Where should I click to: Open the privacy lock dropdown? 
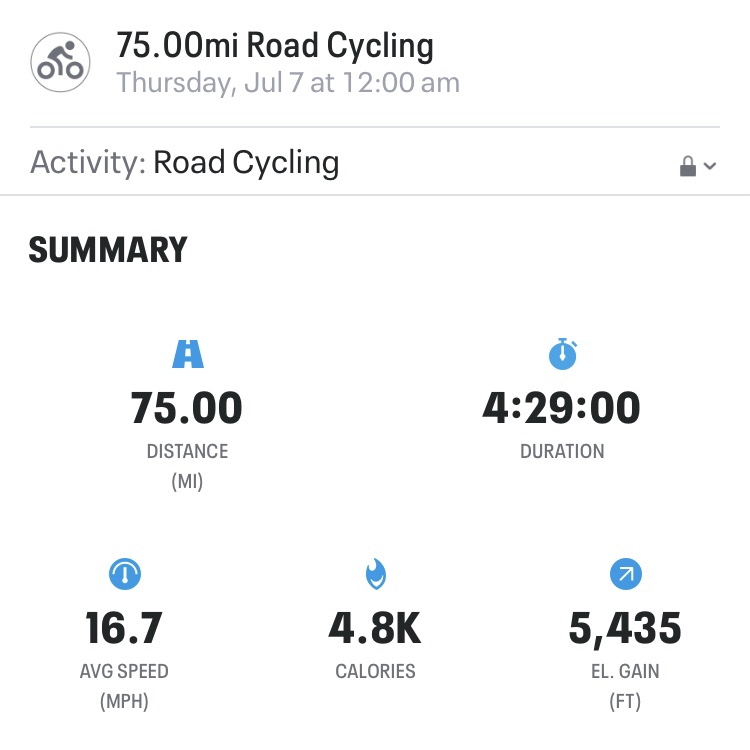click(x=697, y=166)
